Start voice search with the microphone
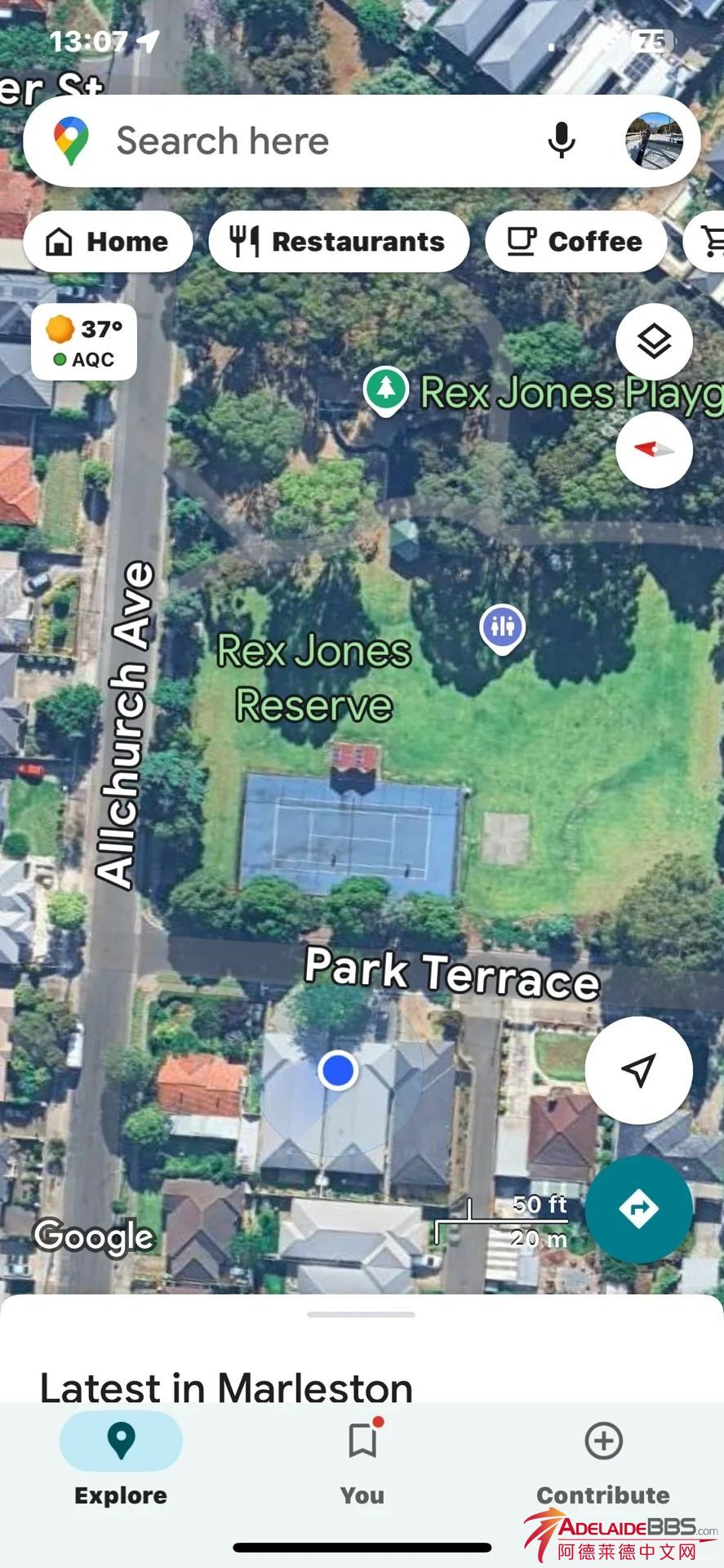This screenshot has height=1568, width=724. pos(561,141)
